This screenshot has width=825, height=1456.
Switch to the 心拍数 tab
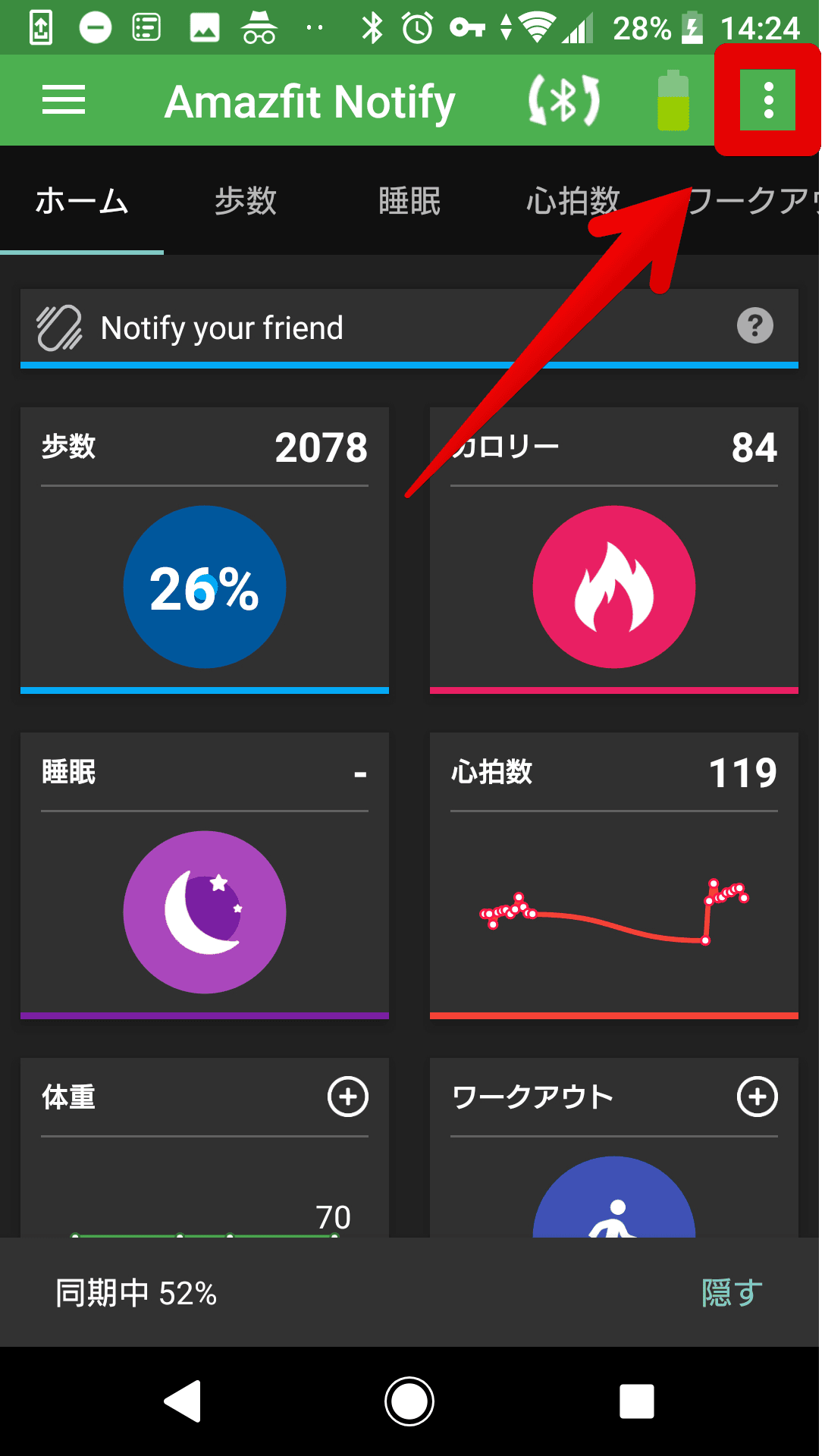[x=573, y=202]
